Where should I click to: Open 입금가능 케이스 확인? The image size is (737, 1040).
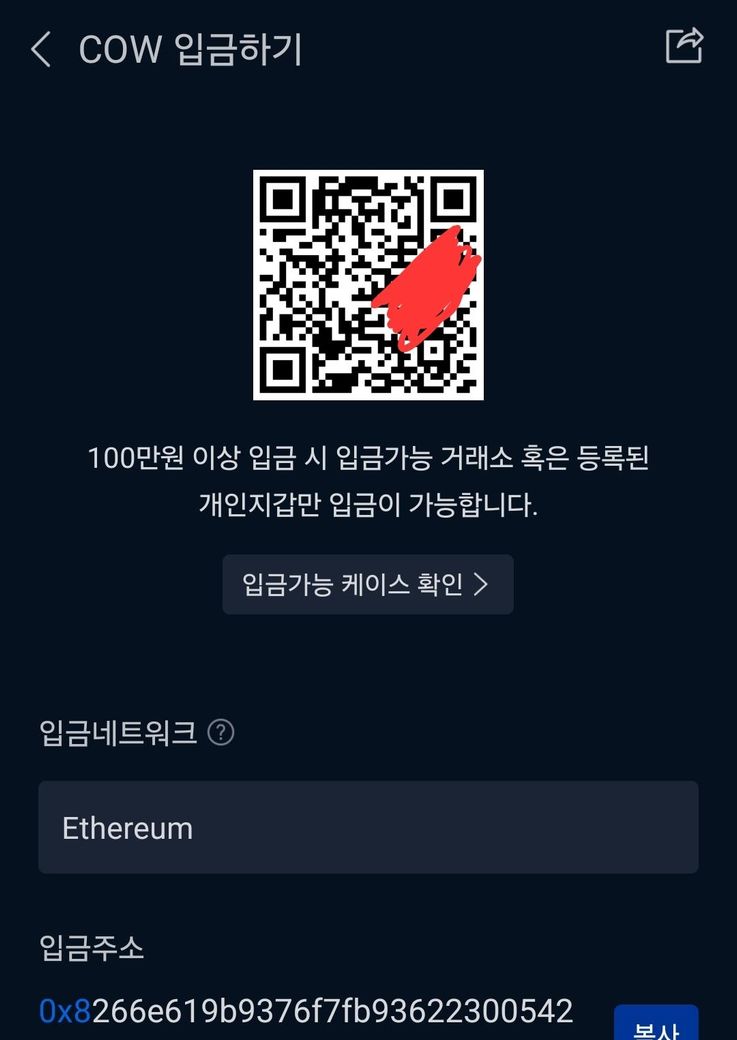click(x=367, y=585)
